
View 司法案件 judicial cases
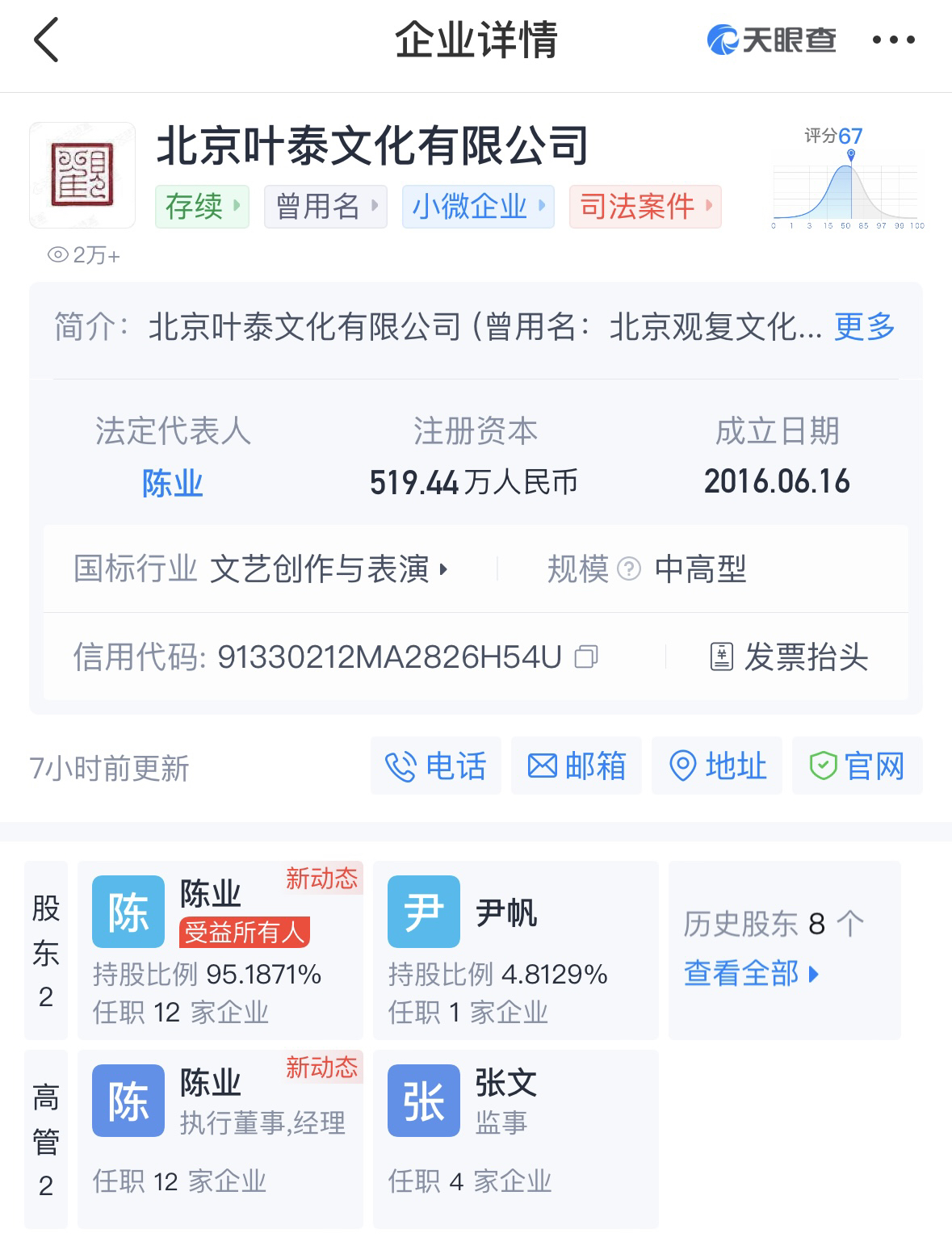click(644, 207)
